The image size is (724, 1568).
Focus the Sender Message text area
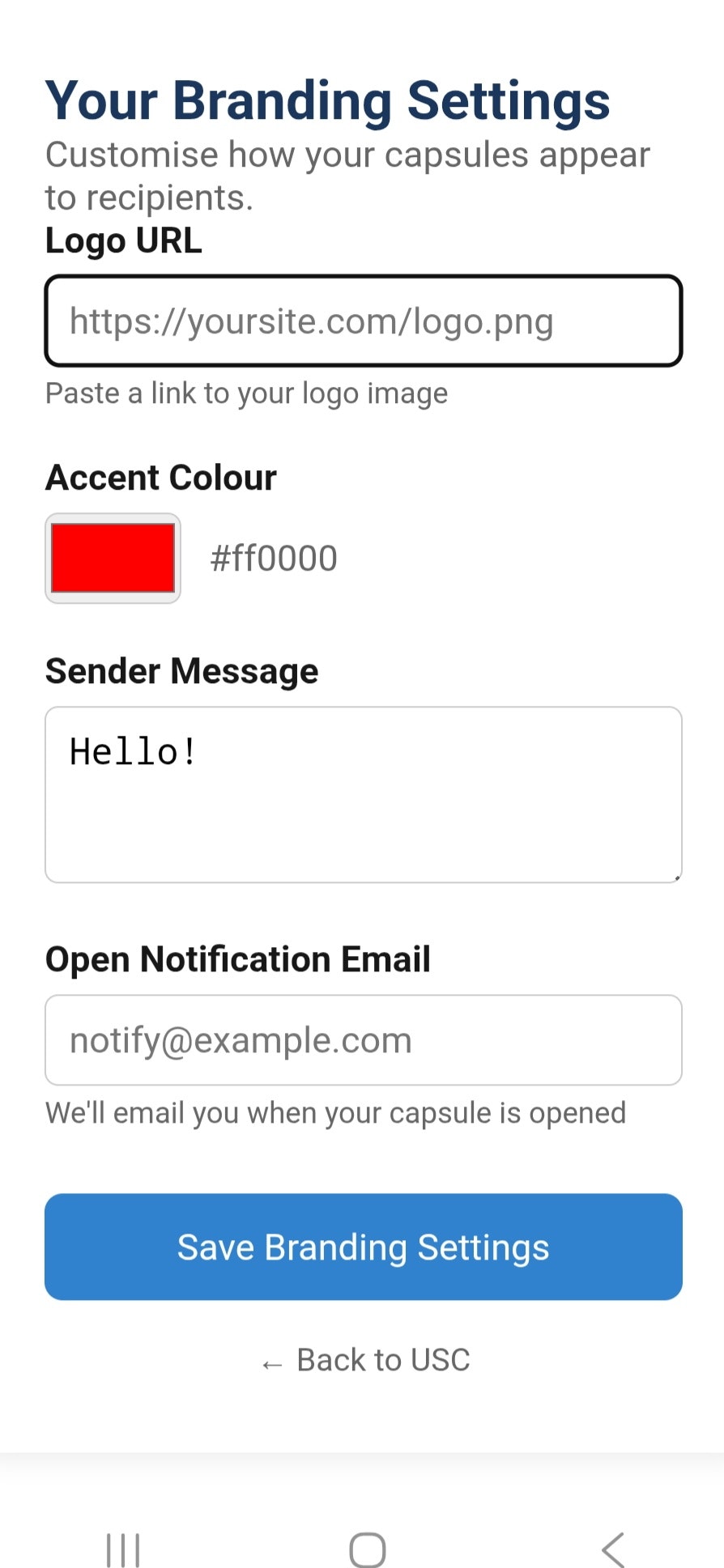(363, 794)
